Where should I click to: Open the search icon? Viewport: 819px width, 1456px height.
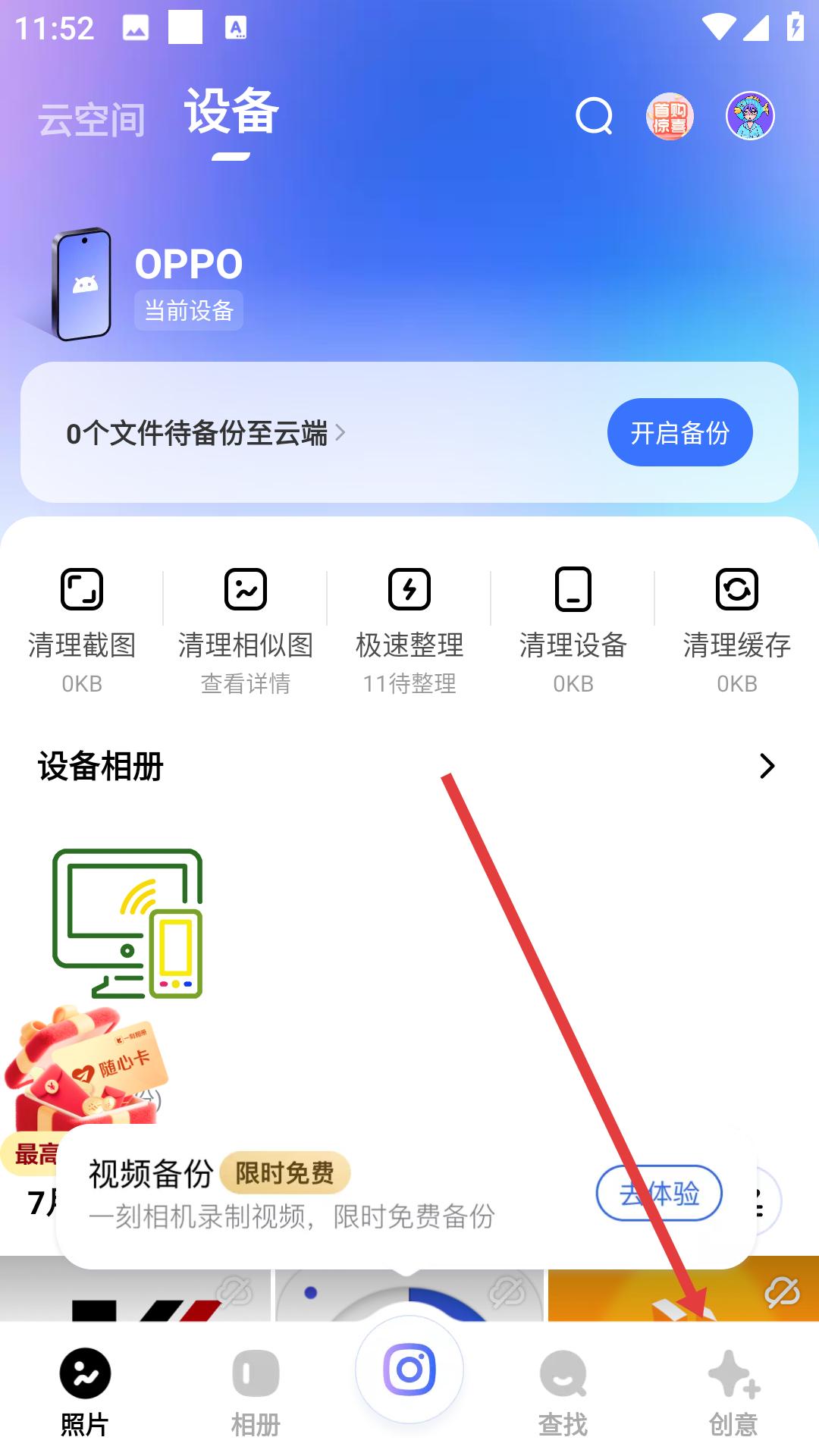tap(594, 116)
